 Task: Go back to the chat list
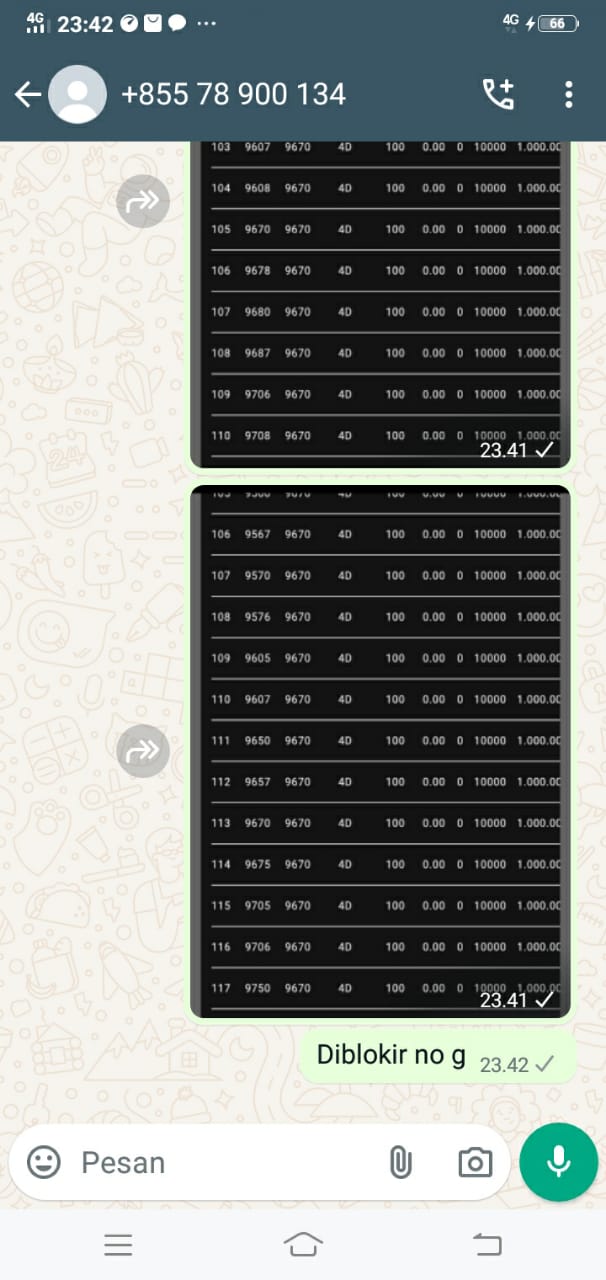coord(28,95)
